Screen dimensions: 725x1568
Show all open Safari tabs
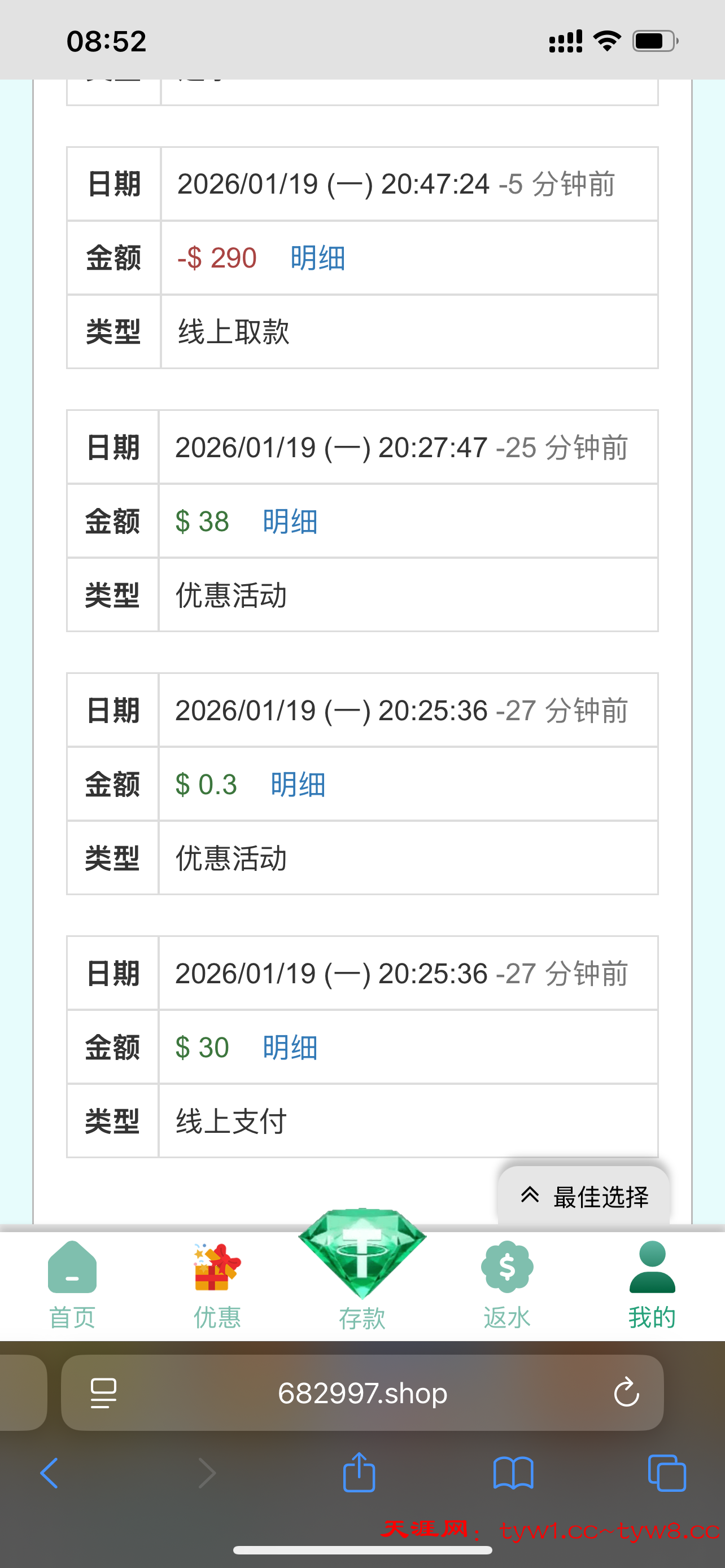point(667,1474)
